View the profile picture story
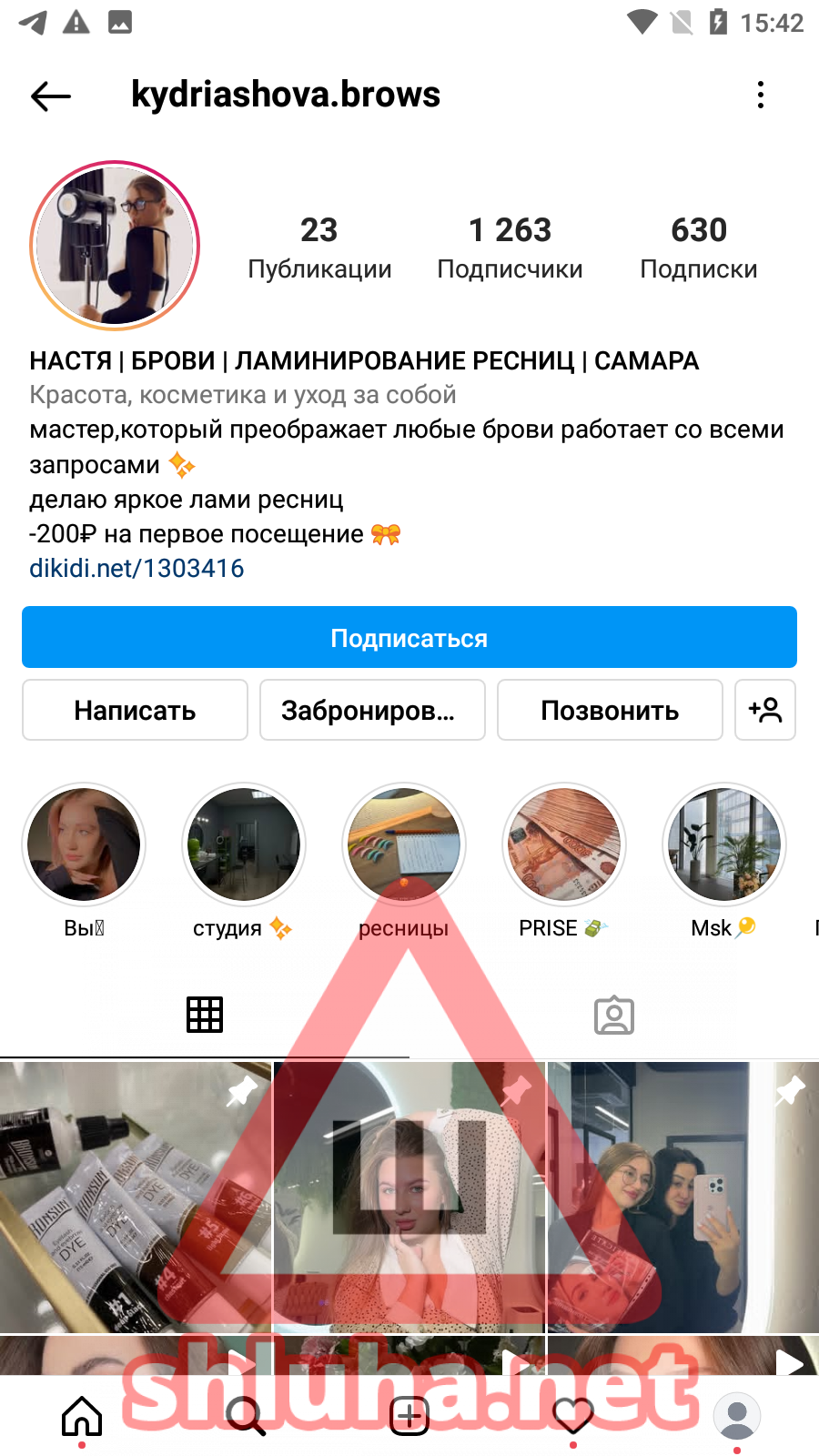The image size is (819, 1456). click(115, 246)
